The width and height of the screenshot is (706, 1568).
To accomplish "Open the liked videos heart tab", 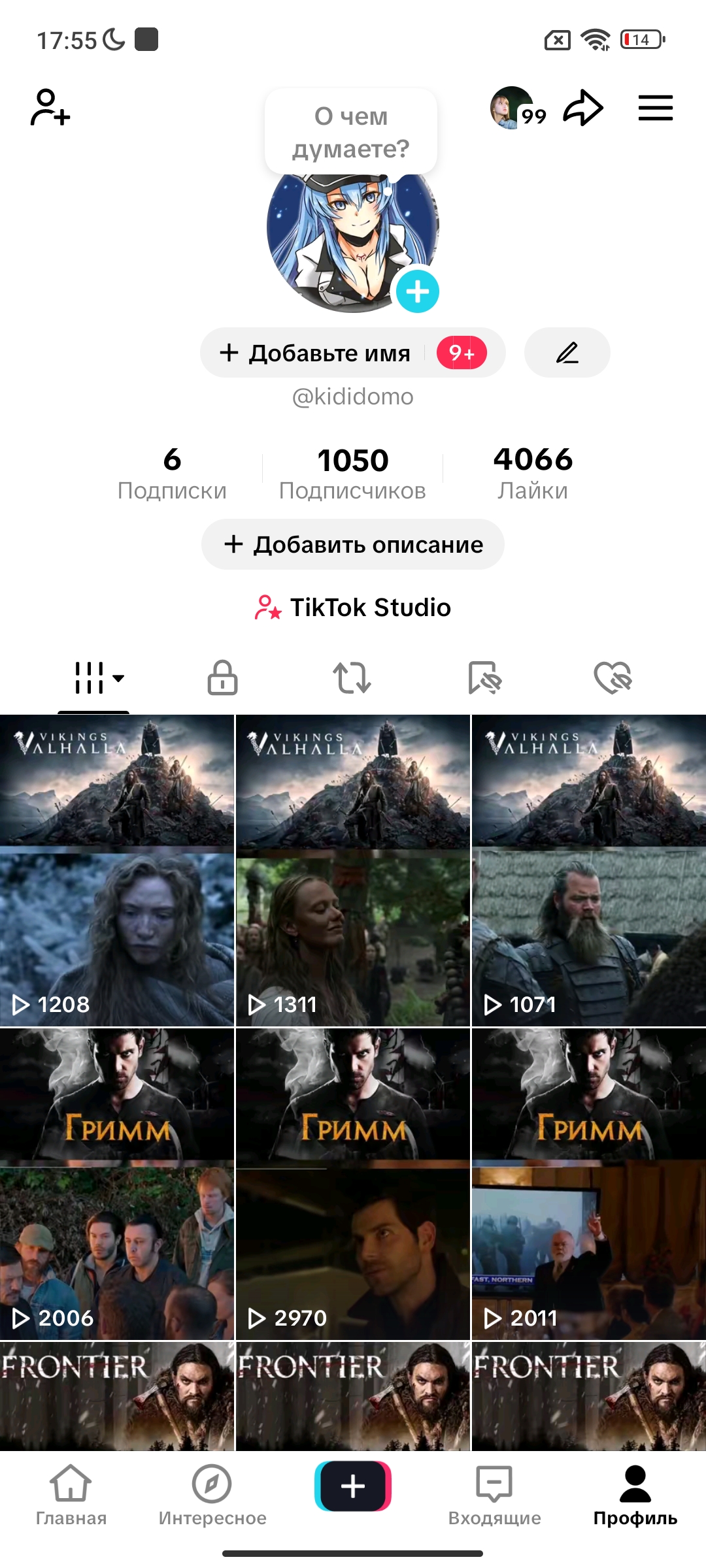I will [613, 678].
